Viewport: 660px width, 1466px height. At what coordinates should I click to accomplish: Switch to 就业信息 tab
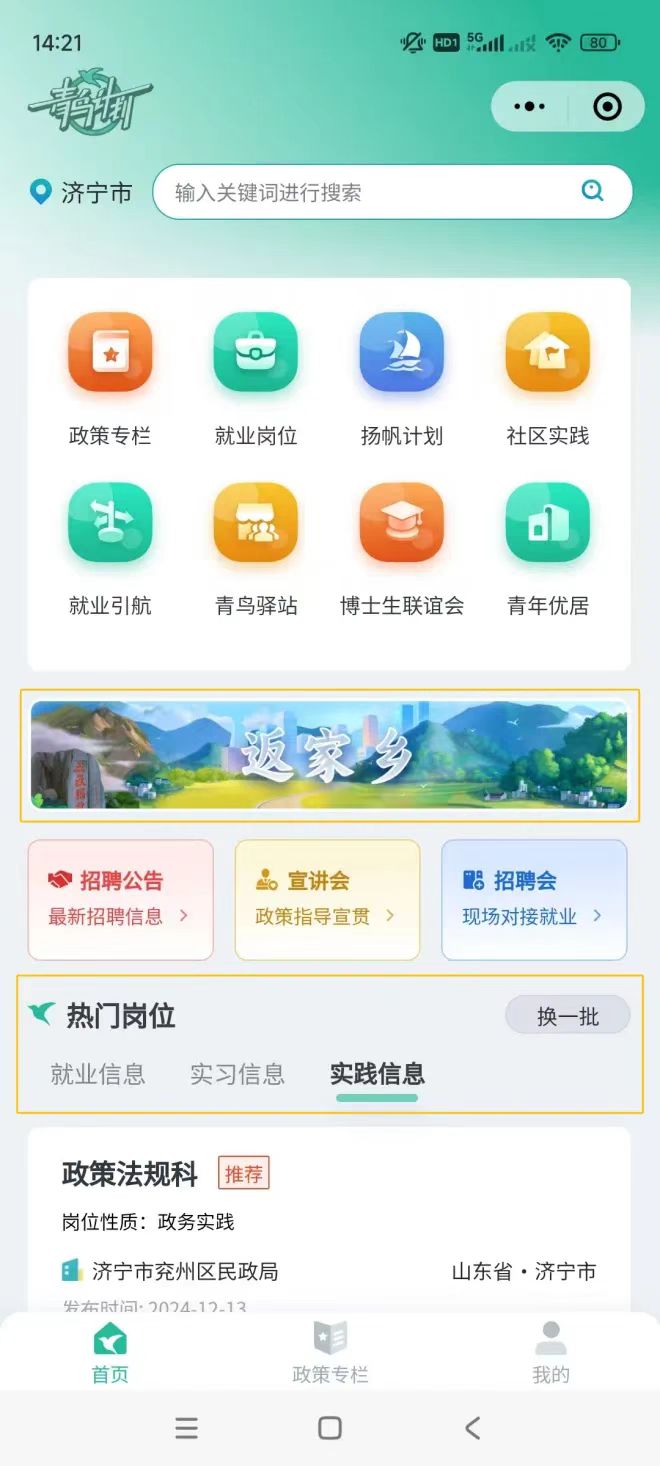pyautogui.click(x=98, y=1074)
